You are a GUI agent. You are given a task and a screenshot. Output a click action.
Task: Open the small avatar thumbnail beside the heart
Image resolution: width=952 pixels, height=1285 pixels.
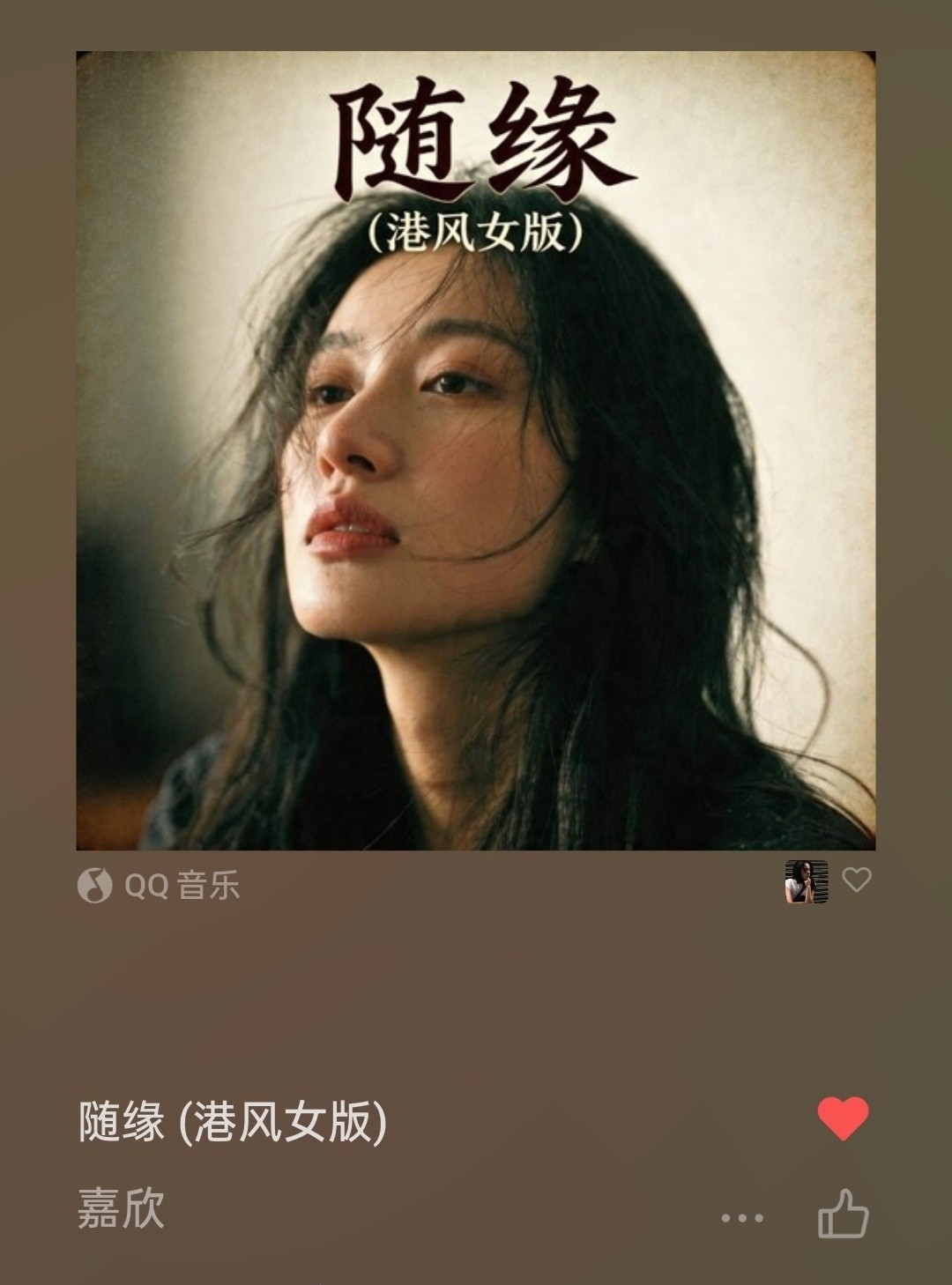pyautogui.click(x=807, y=882)
